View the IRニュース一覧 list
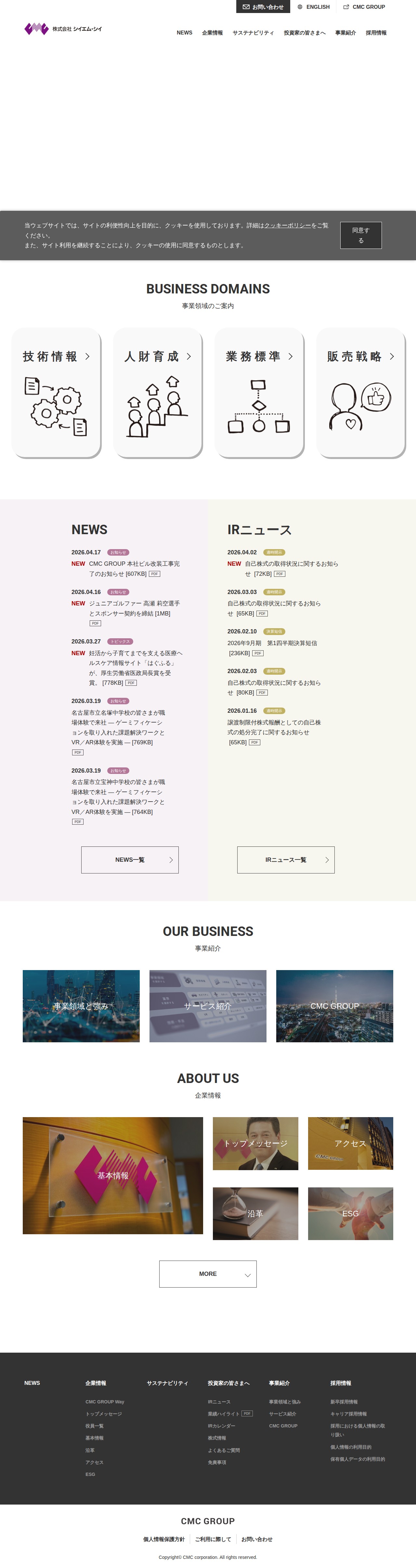416x1568 pixels. [286, 859]
